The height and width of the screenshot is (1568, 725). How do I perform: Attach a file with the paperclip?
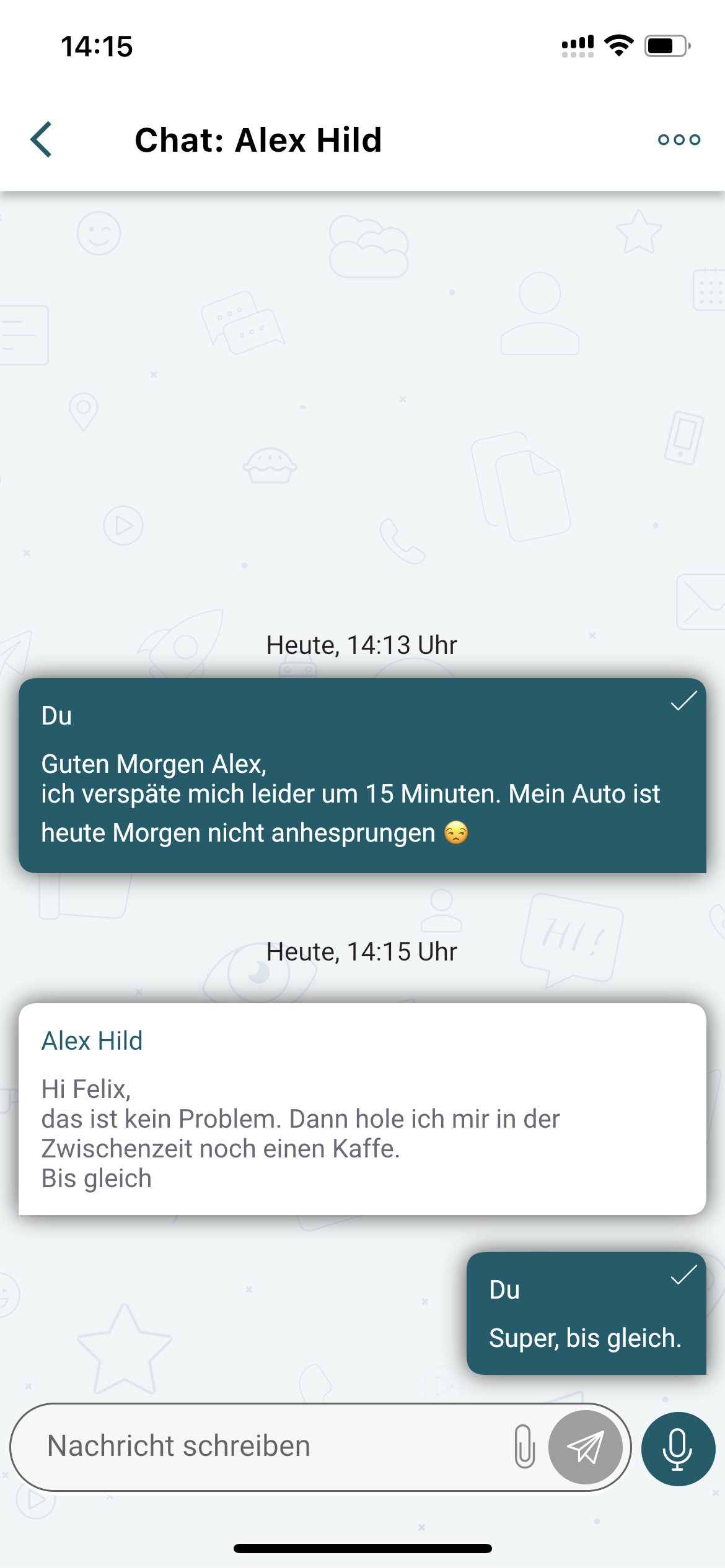click(x=524, y=1447)
